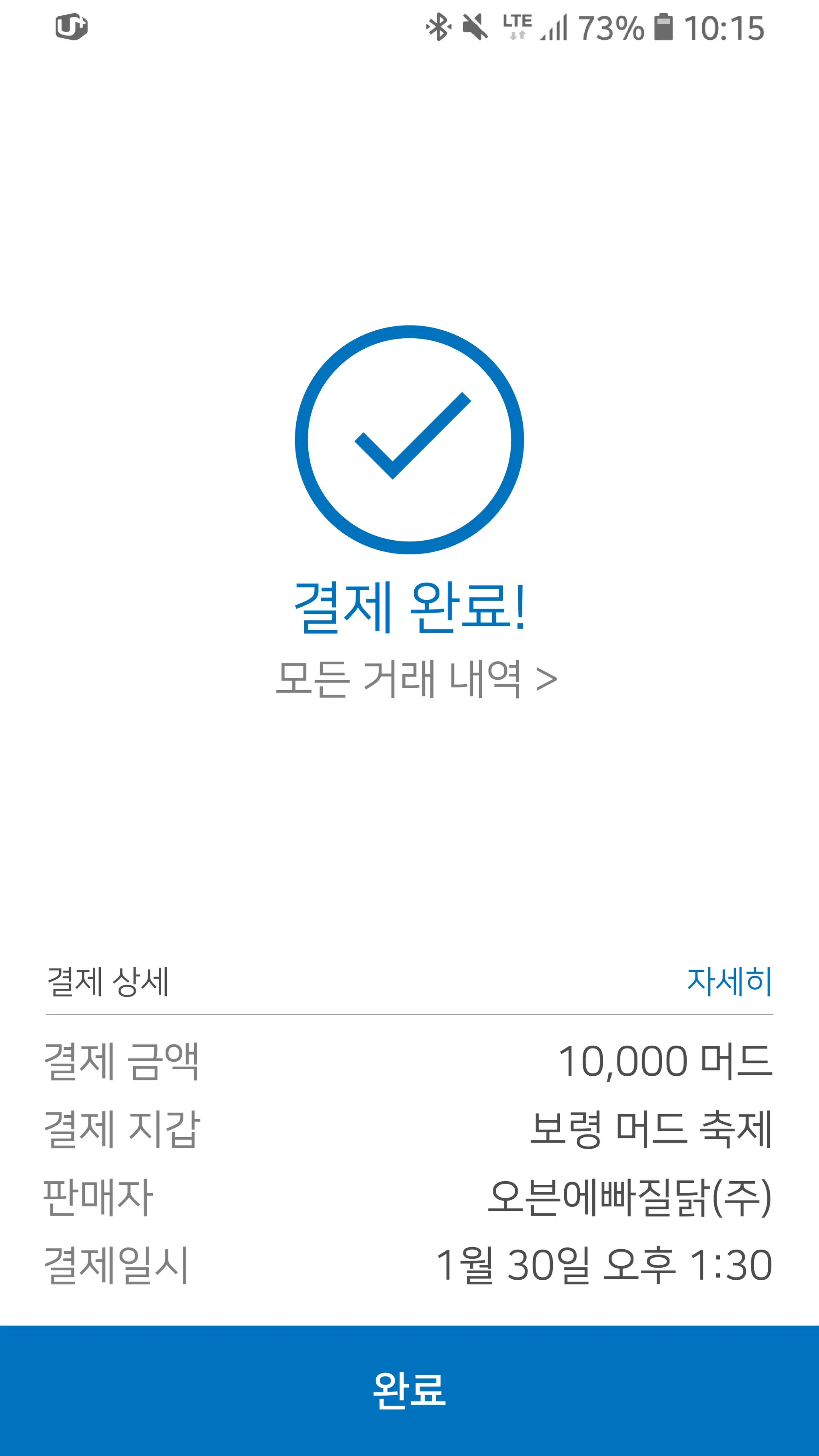Tap the 완료 button to finish
819x1456 pixels.
tap(409, 1389)
